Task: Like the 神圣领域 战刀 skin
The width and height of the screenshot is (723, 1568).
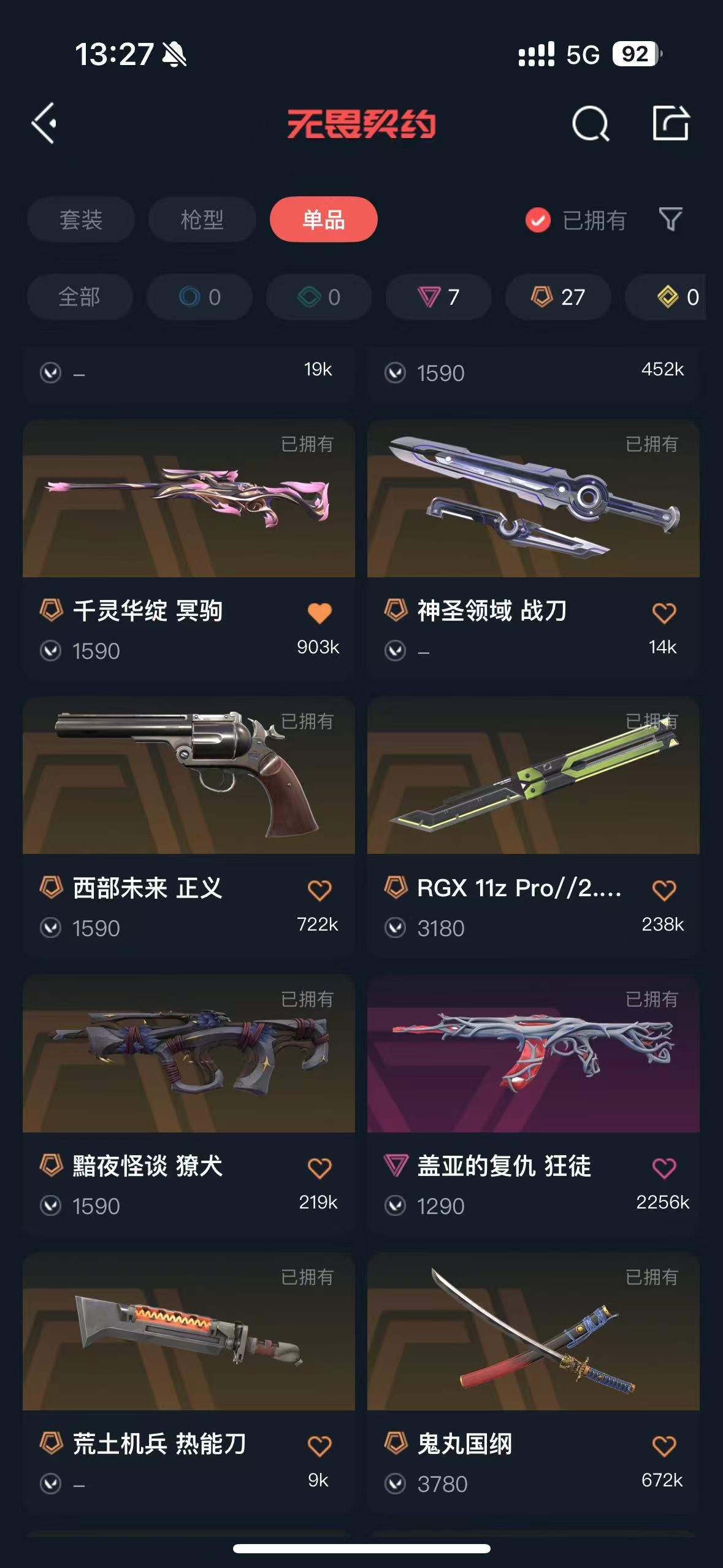Action: click(x=664, y=613)
